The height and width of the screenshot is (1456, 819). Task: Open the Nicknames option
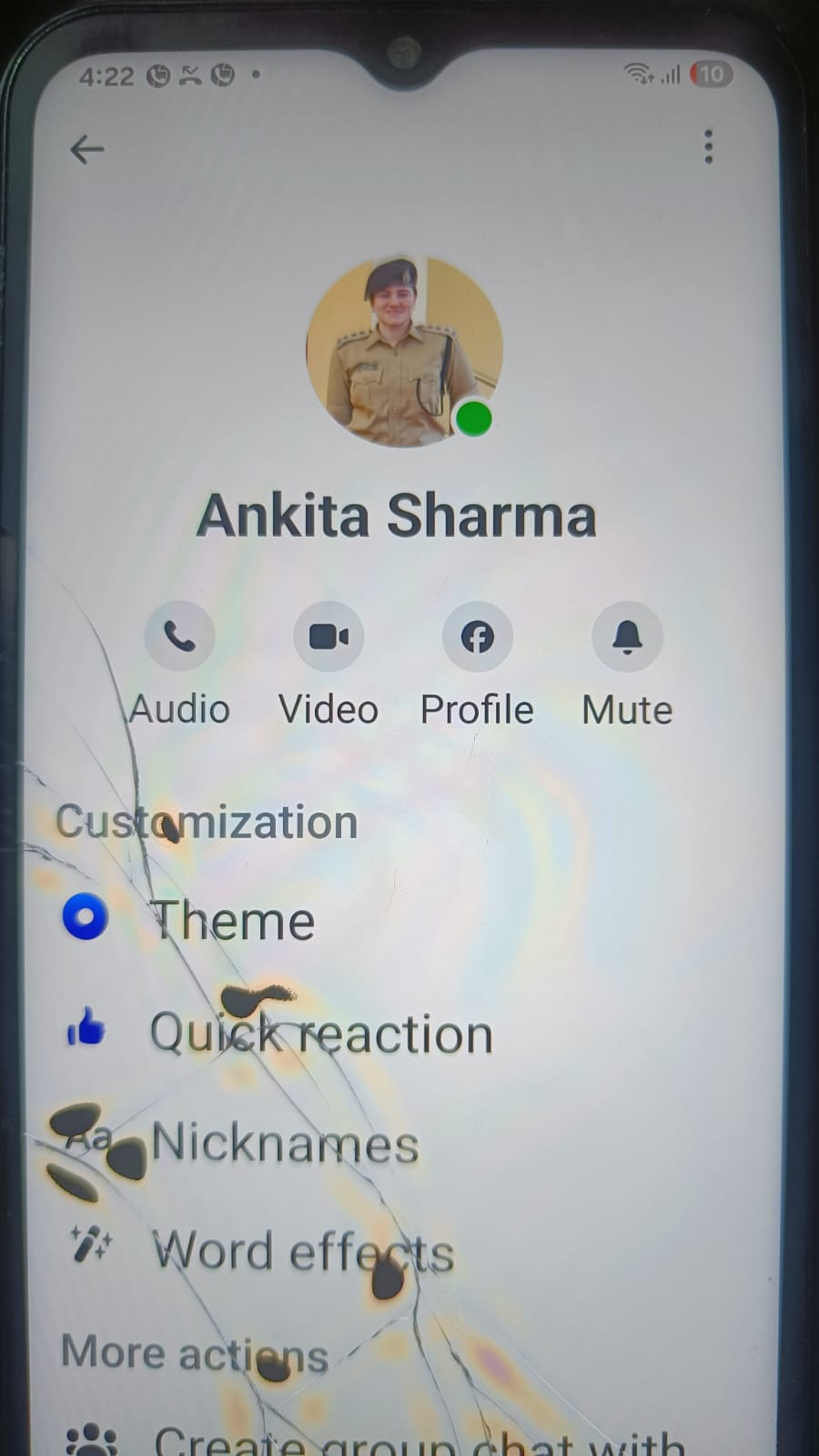click(x=284, y=1143)
